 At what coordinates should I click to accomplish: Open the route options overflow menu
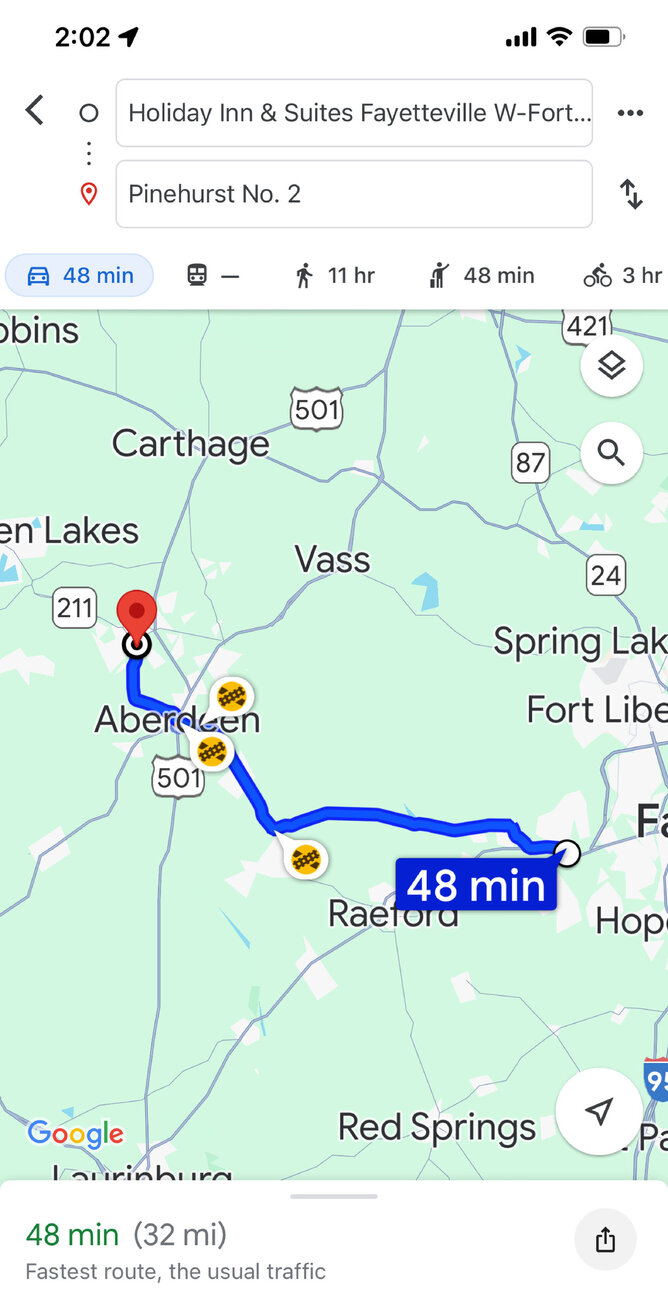point(630,113)
